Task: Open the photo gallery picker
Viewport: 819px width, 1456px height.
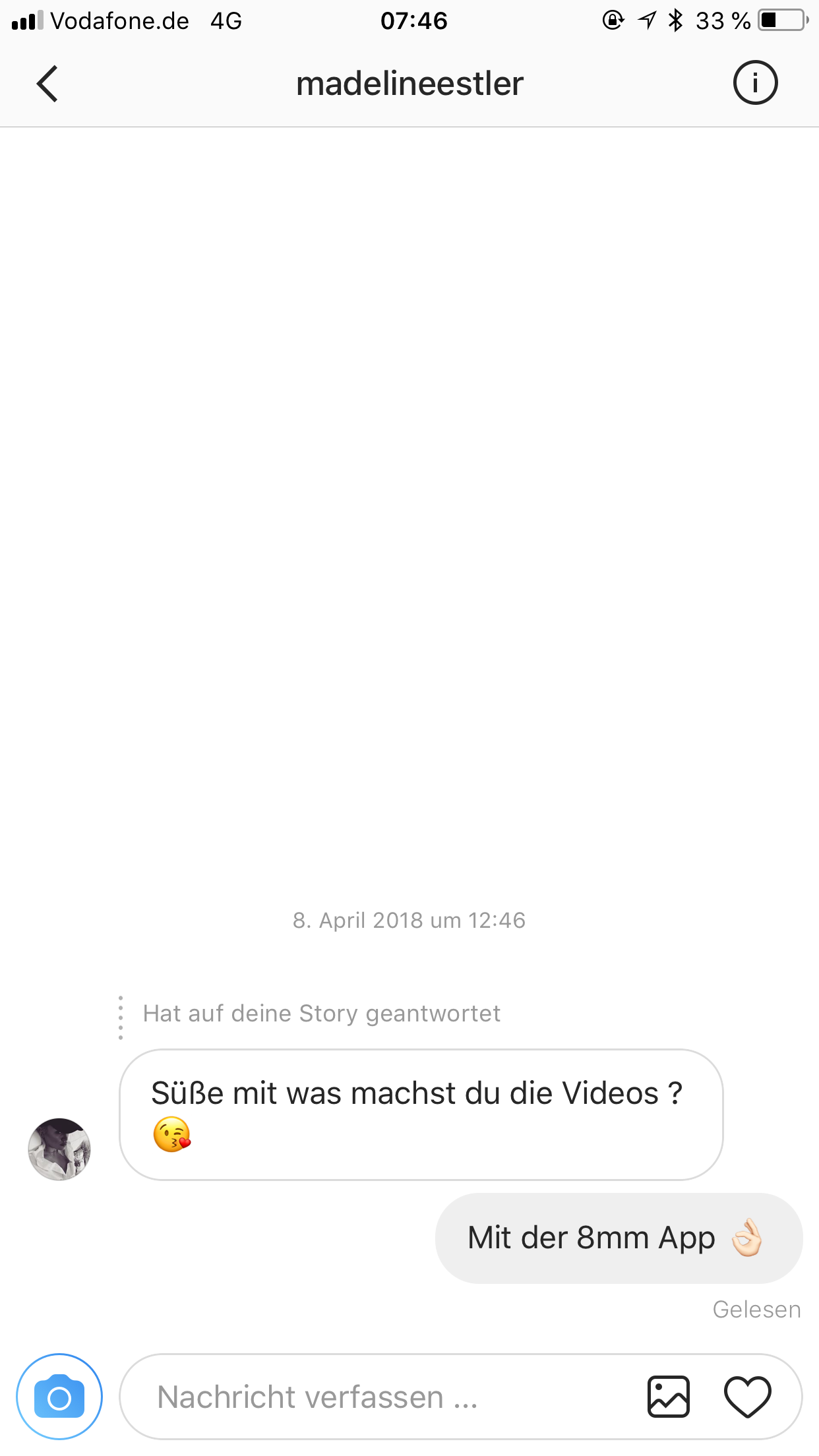Action: (x=669, y=1397)
